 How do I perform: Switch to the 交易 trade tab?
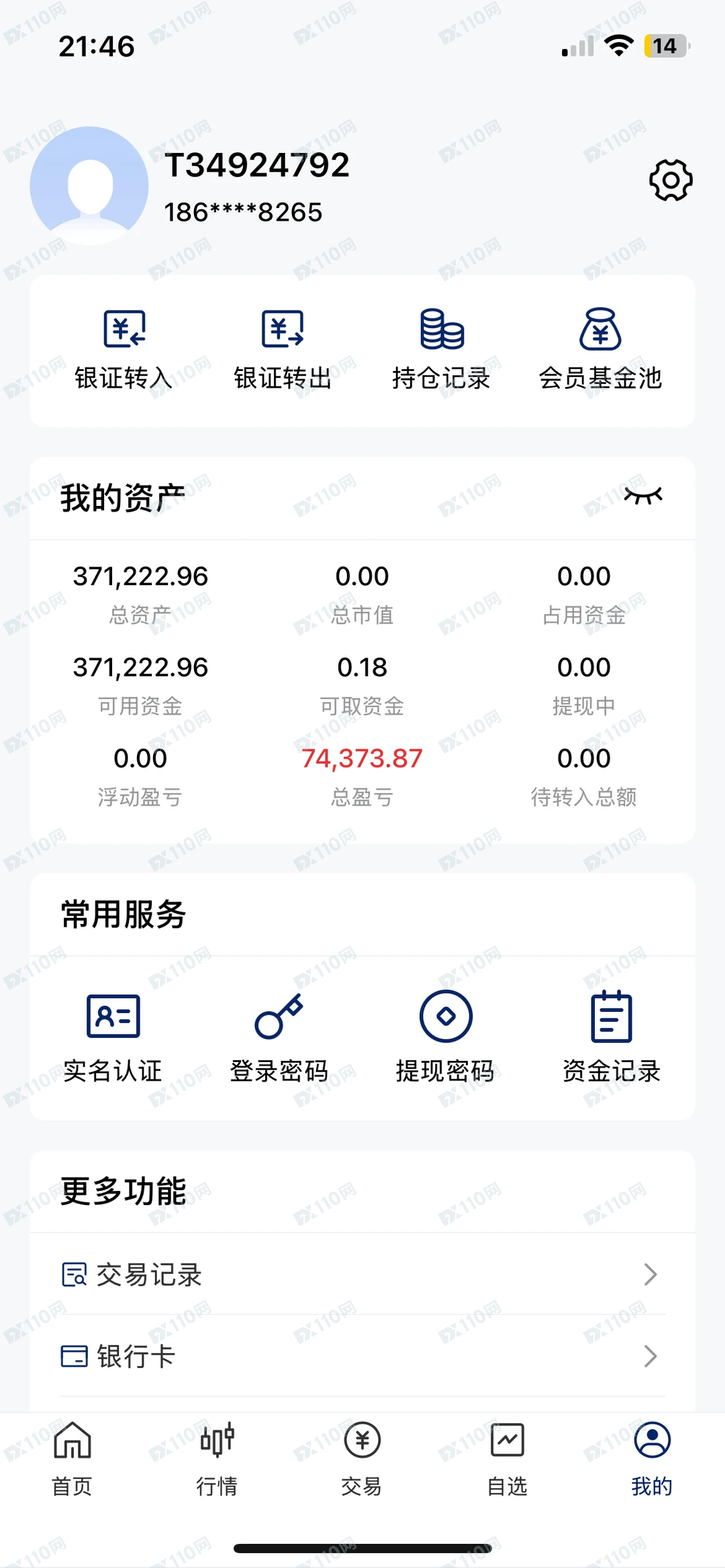pos(362,1456)
